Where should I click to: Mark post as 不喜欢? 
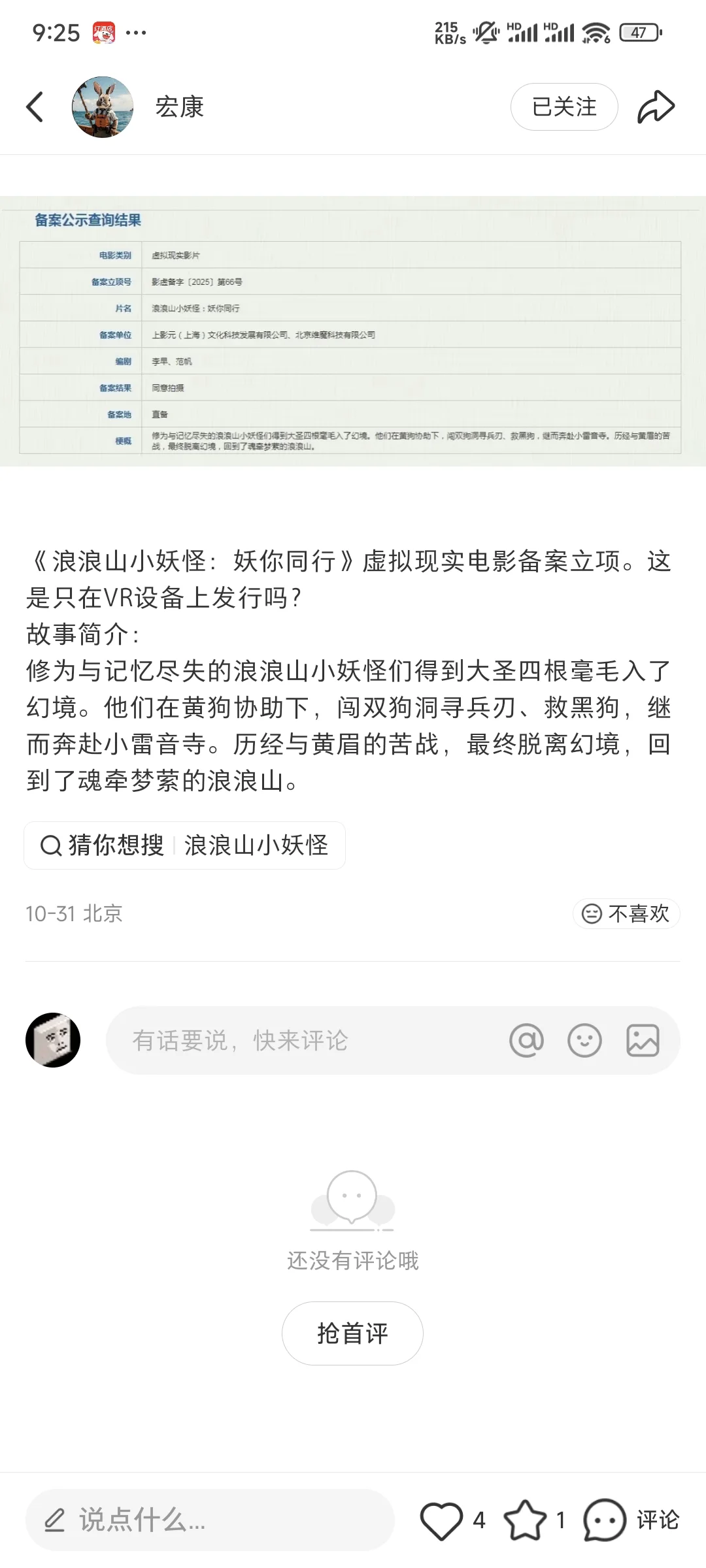[x=626, y=913]
